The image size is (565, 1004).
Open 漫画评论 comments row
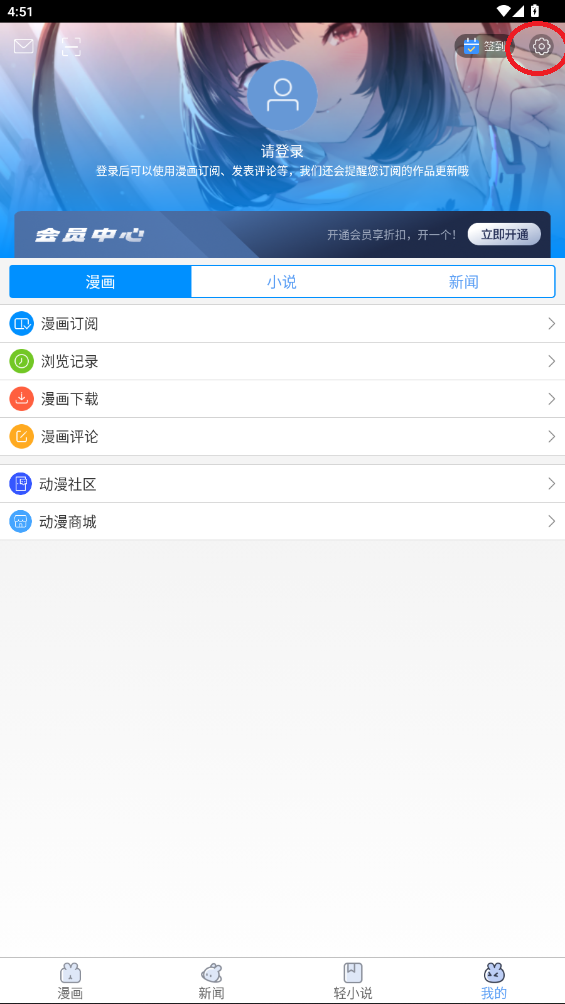pyautogui.click(x=282, y=437)
